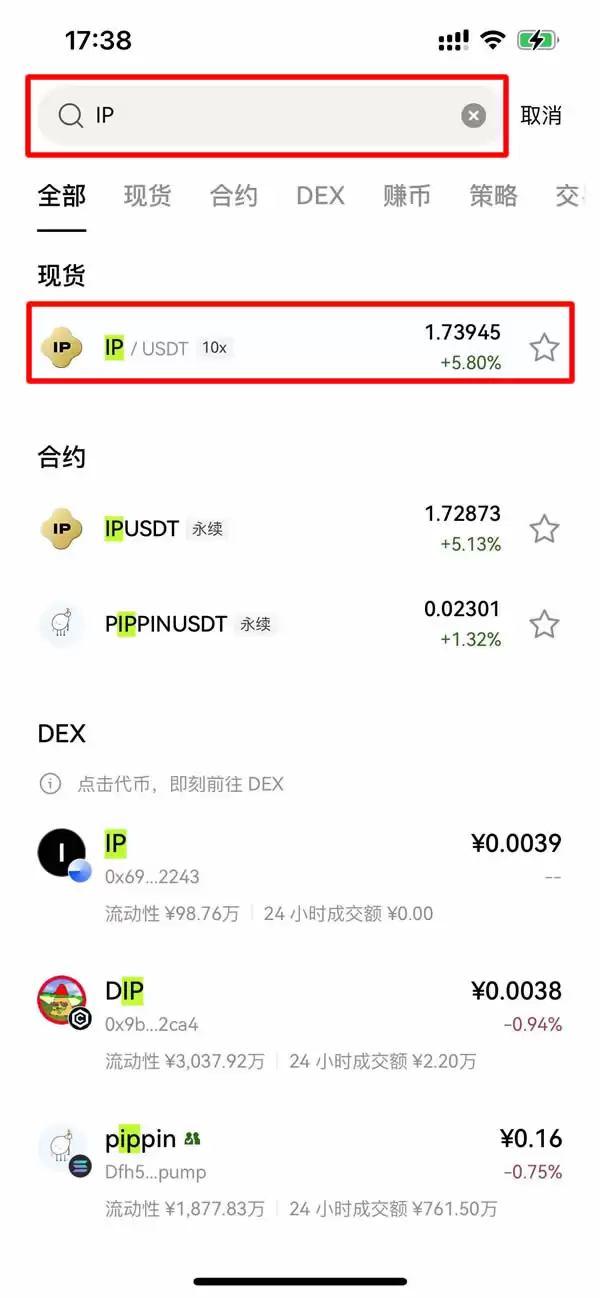Switch to the 现货 tab
The image size is (600, 1298).
pos(147,196)
